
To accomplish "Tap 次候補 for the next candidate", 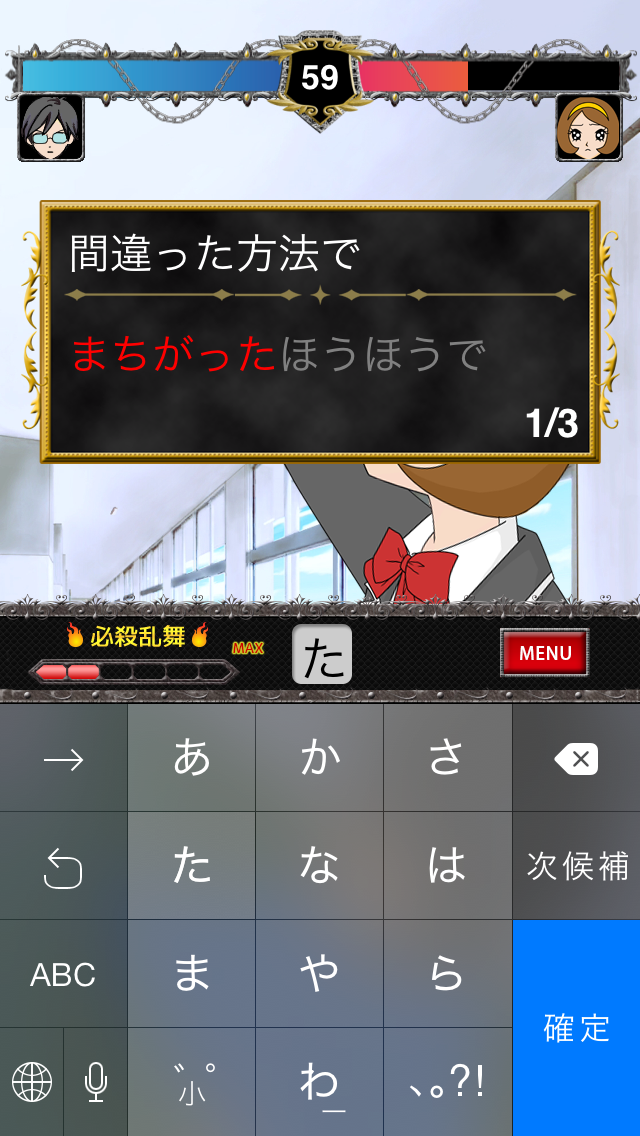I will [576, 866].
